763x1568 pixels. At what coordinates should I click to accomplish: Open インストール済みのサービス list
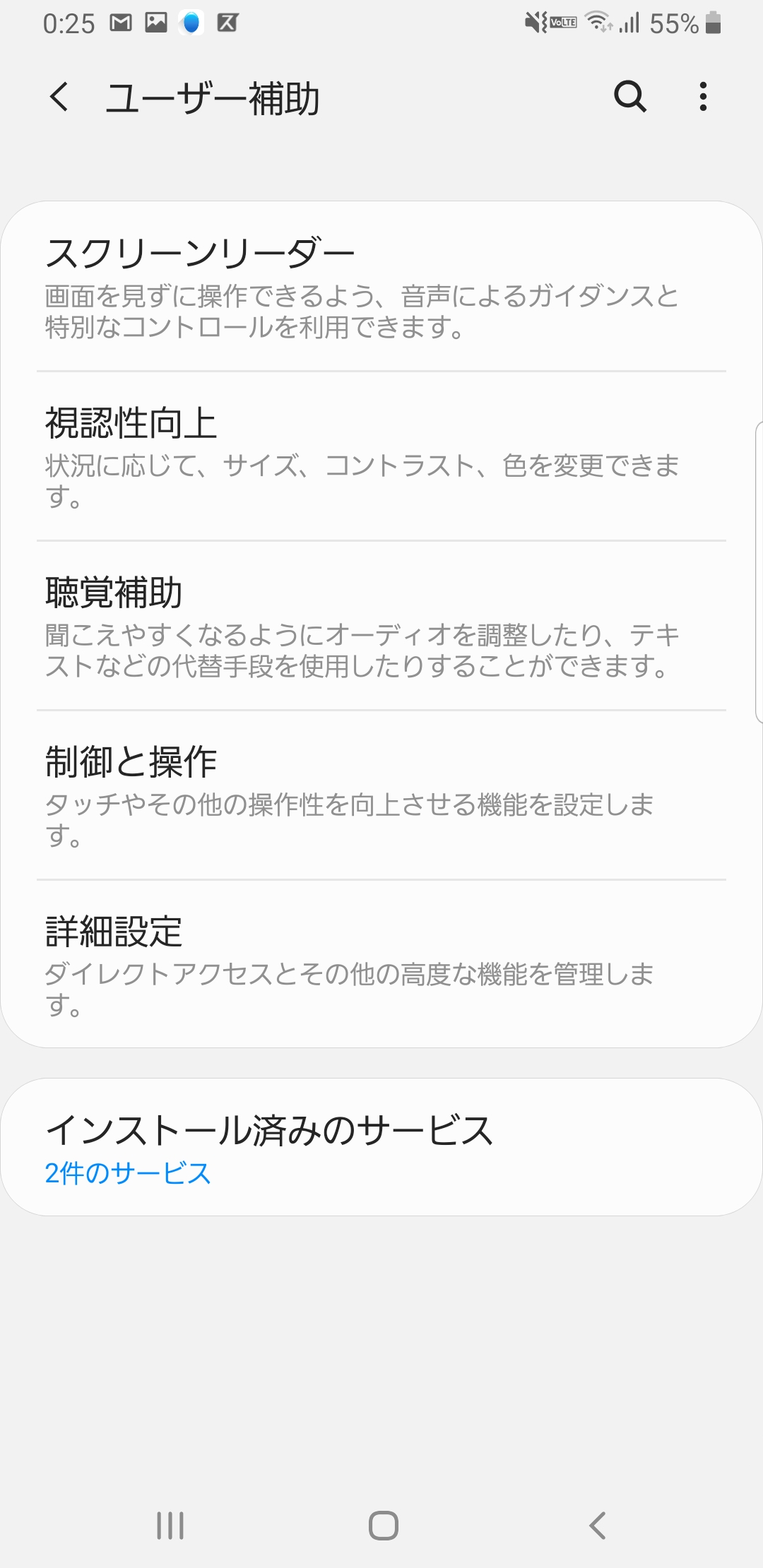coord(381,1147)
